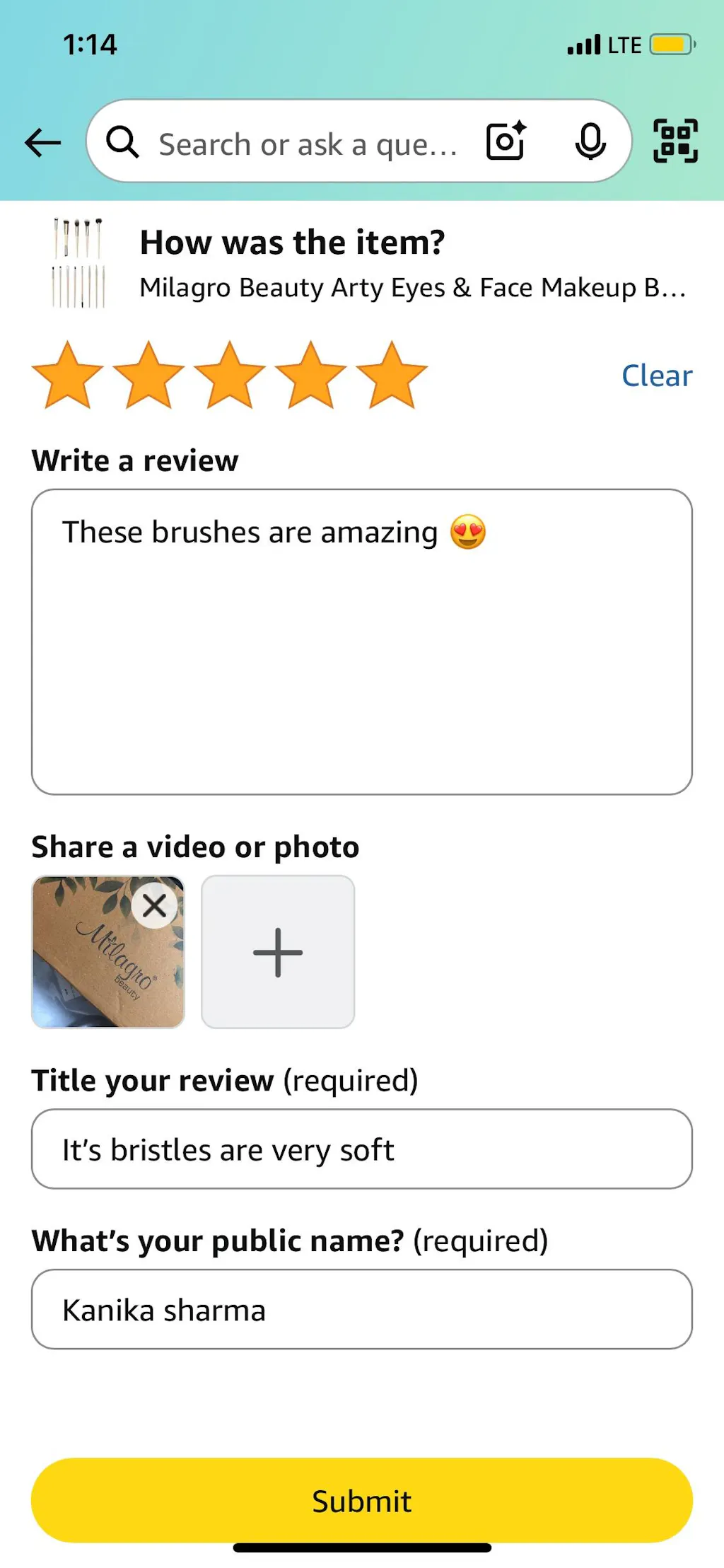Go back with the arrow icon

click(x=43, y=143)
